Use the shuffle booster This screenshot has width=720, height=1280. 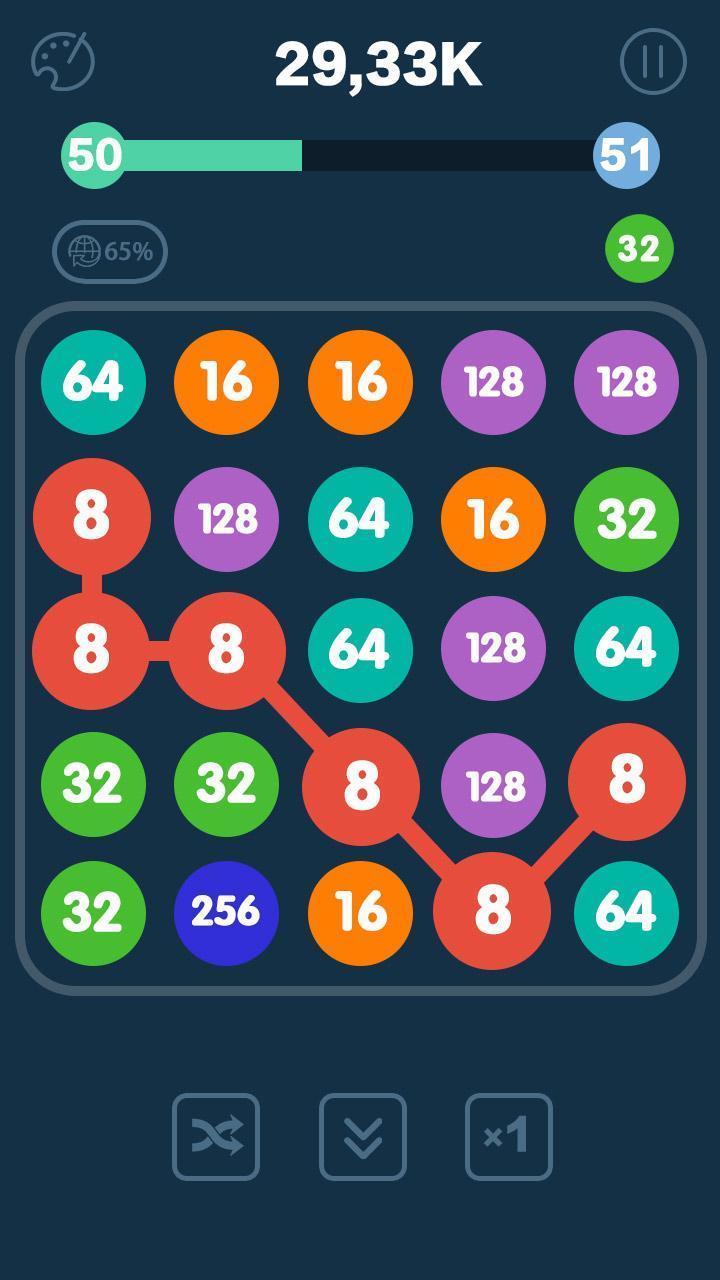[x=216, y=1137]
